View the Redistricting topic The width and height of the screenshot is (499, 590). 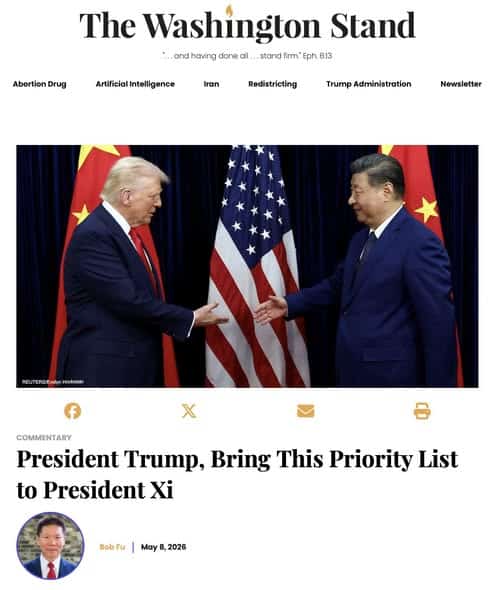coord(272,84)
